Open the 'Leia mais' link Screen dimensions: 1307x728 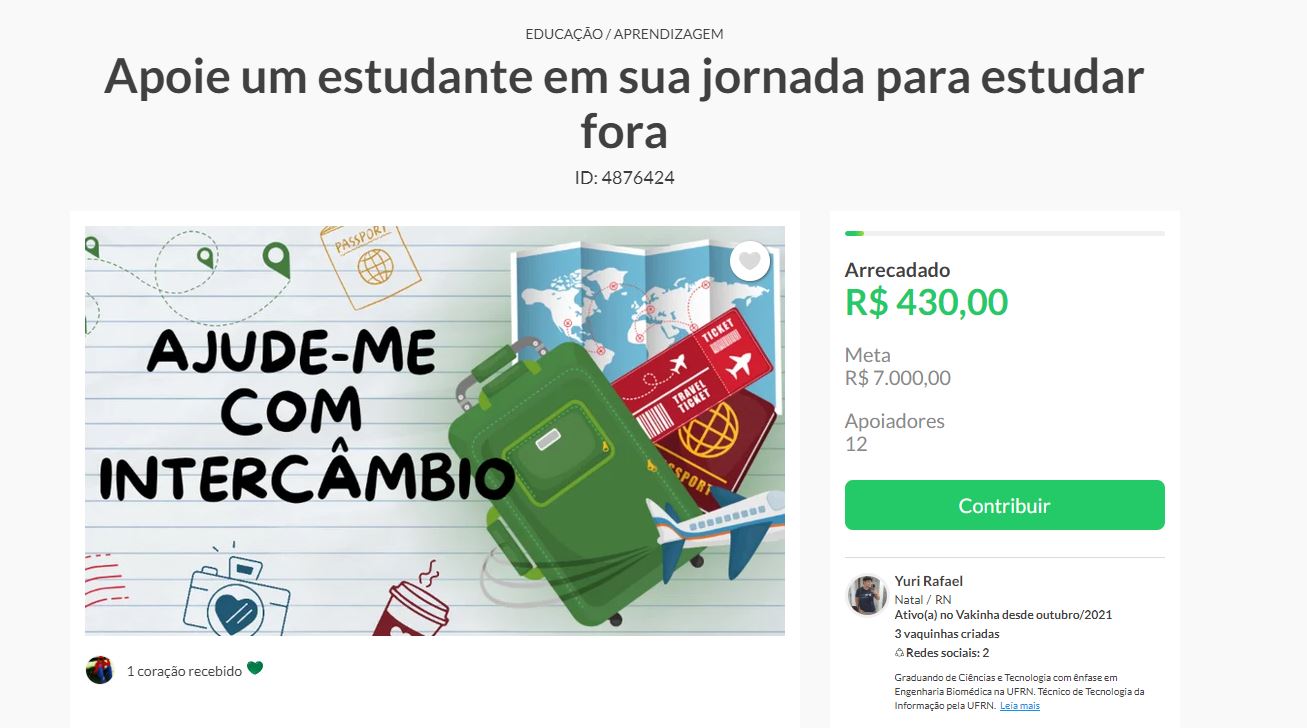click(1019, 706)
